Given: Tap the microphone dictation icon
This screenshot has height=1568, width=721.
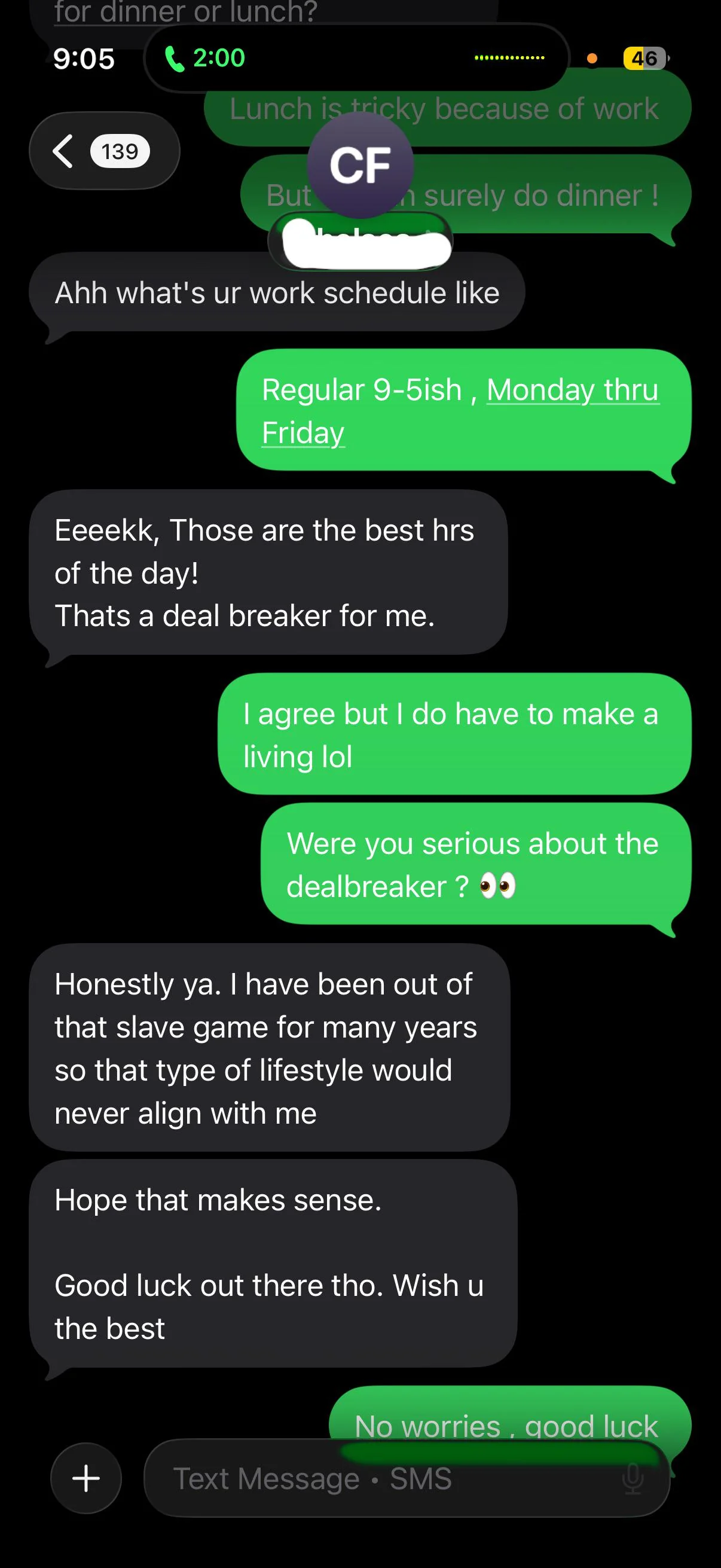Looking at the screenshot, I should click(x=633, y=1478).
